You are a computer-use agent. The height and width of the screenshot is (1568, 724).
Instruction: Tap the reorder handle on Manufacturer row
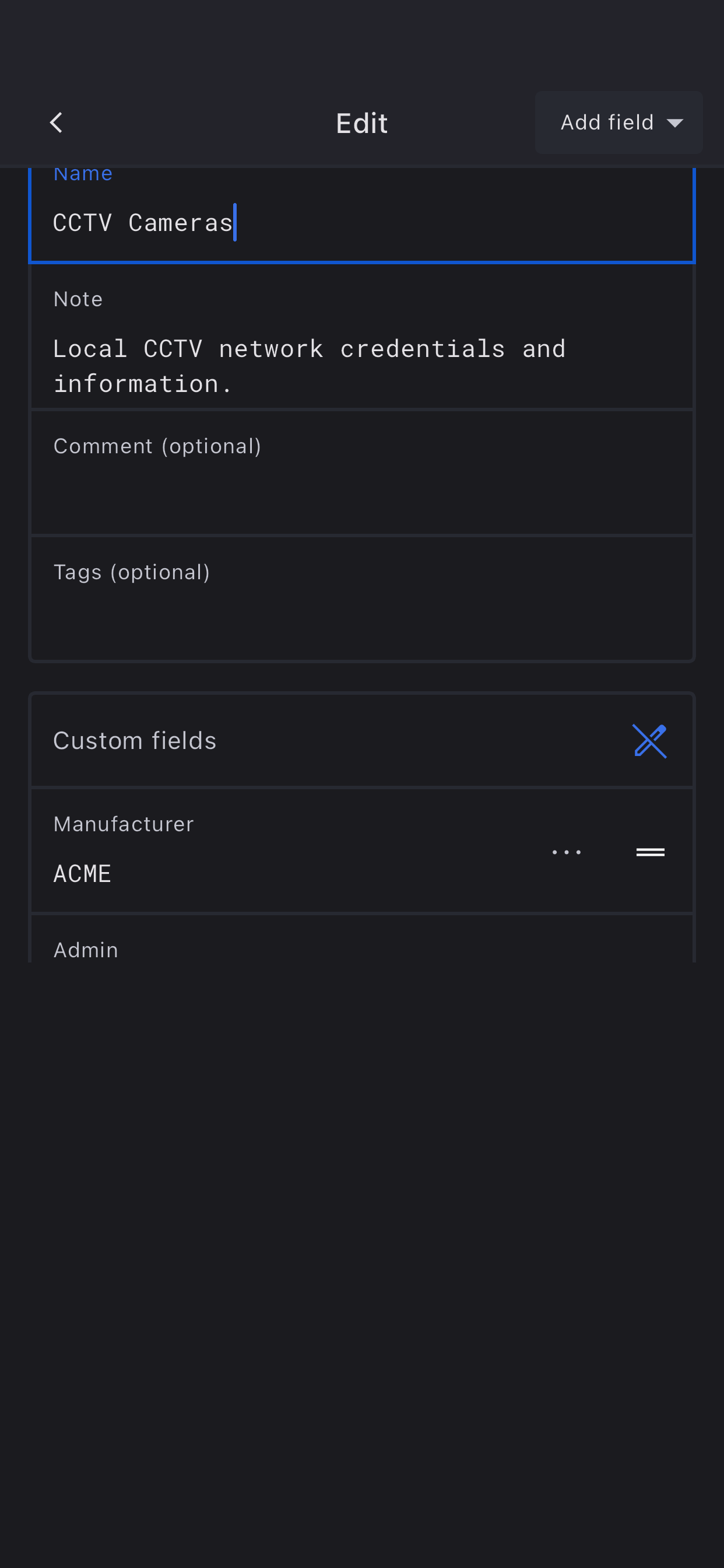[650, 852]
